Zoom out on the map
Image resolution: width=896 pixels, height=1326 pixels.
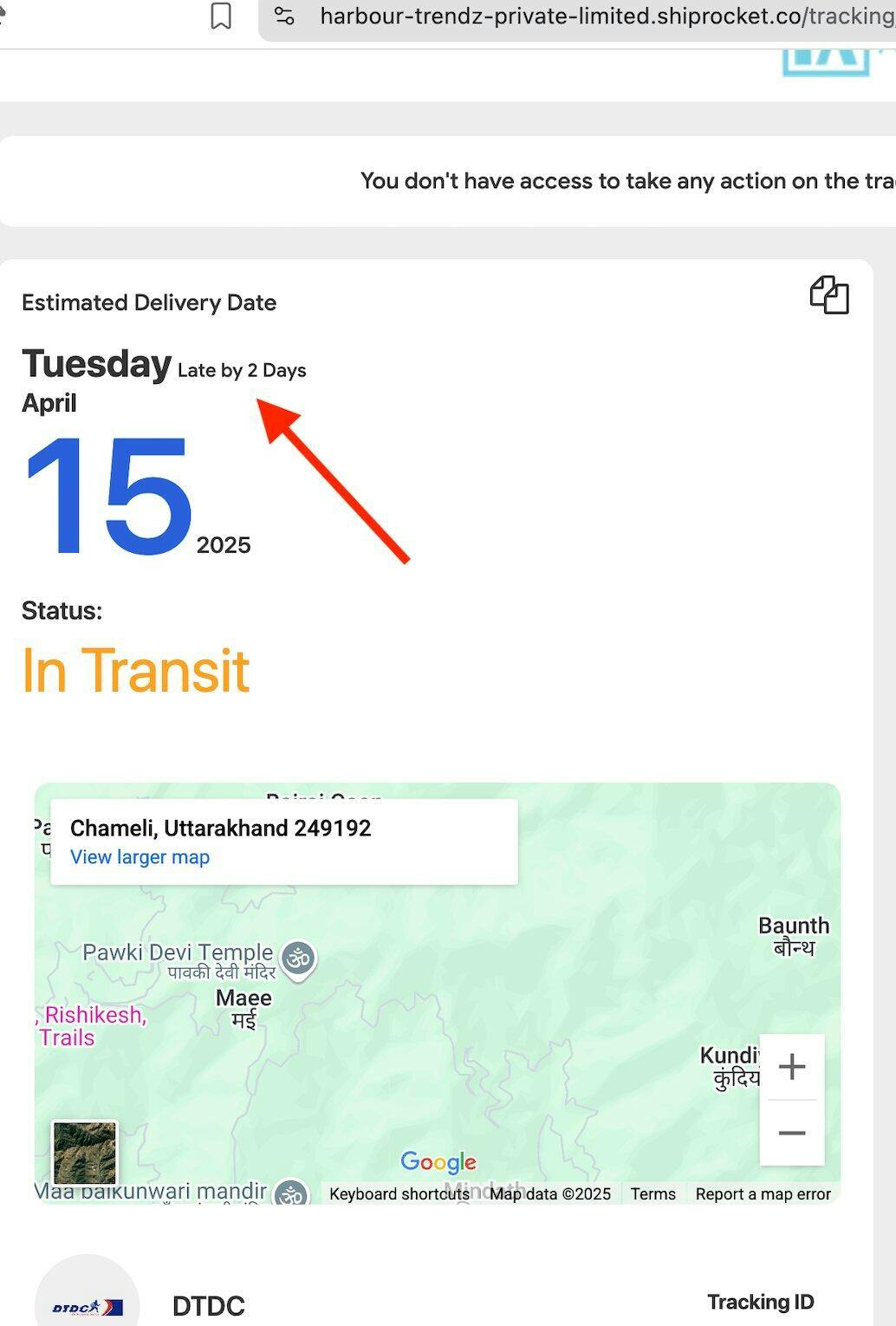792,1133
